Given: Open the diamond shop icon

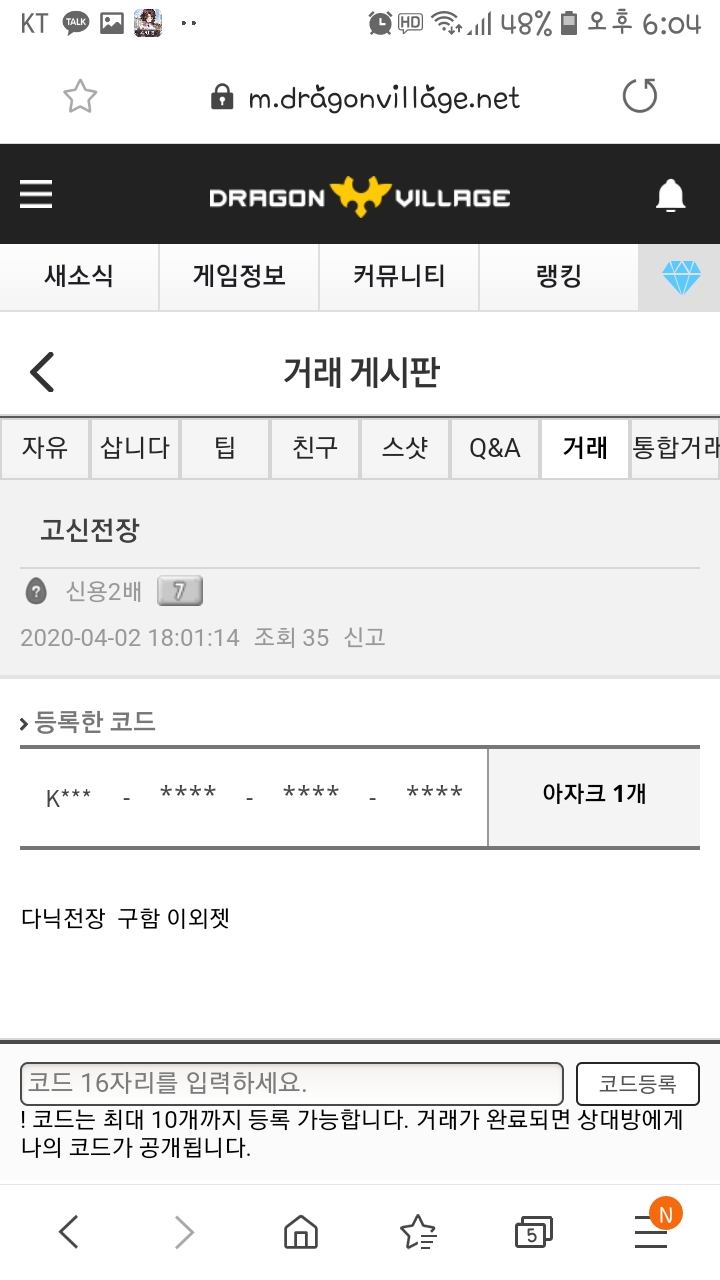Looking at the screenshot, I should tap(681, 277).
